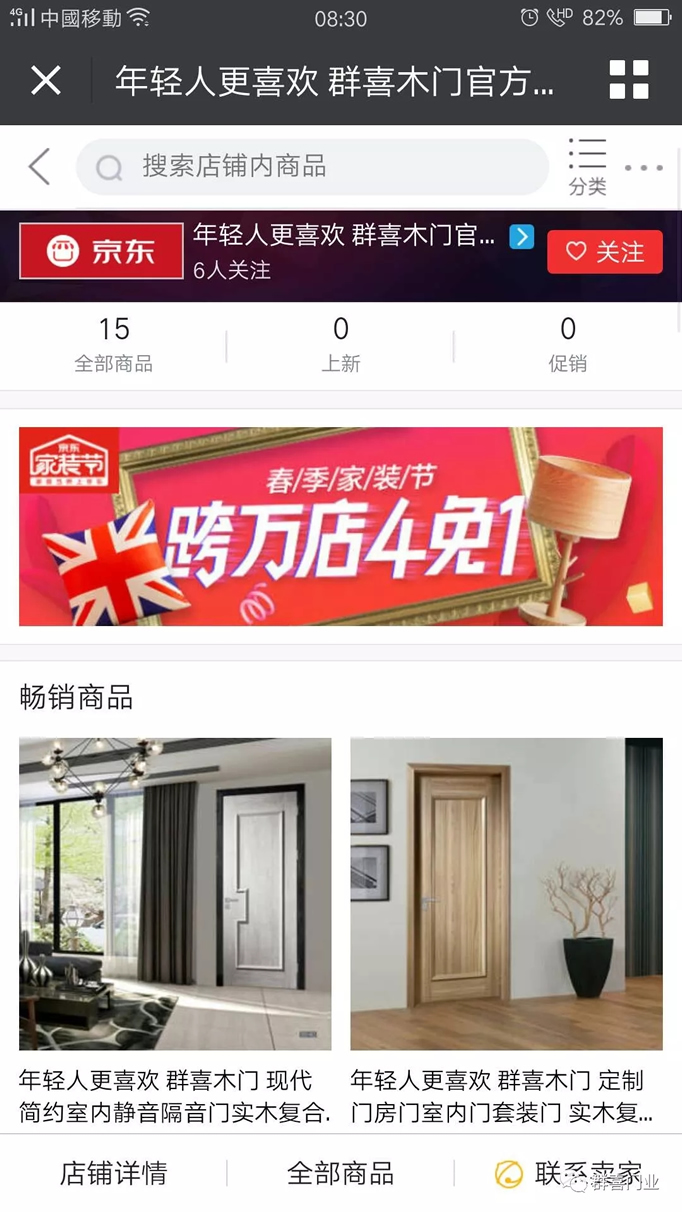
Task: Contact the seller via 联系卖家
Action: pos(570,1173)
